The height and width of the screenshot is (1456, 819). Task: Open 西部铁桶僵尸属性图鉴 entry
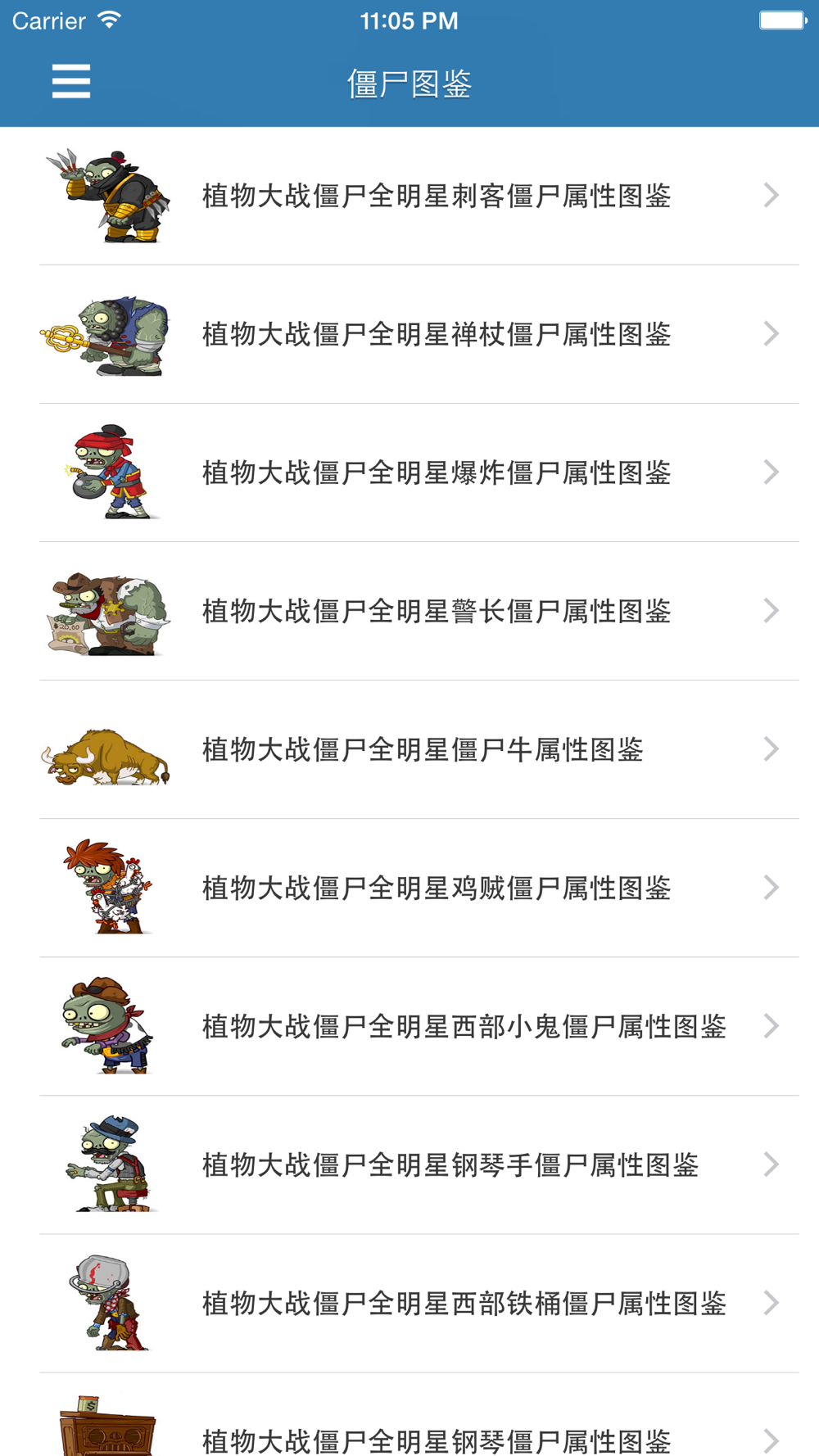[409, 1303]
